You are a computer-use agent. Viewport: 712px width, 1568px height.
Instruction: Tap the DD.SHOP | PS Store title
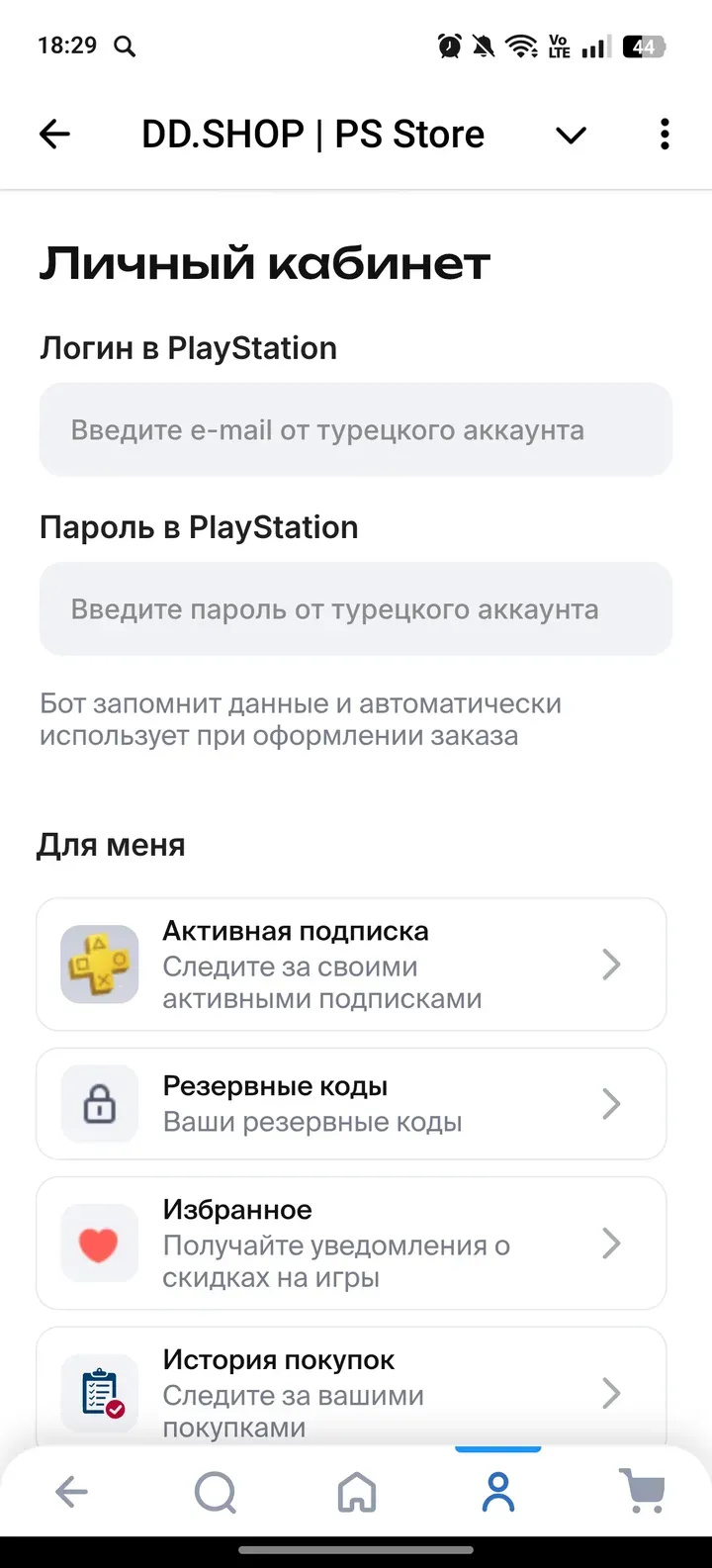pos(314,134)
